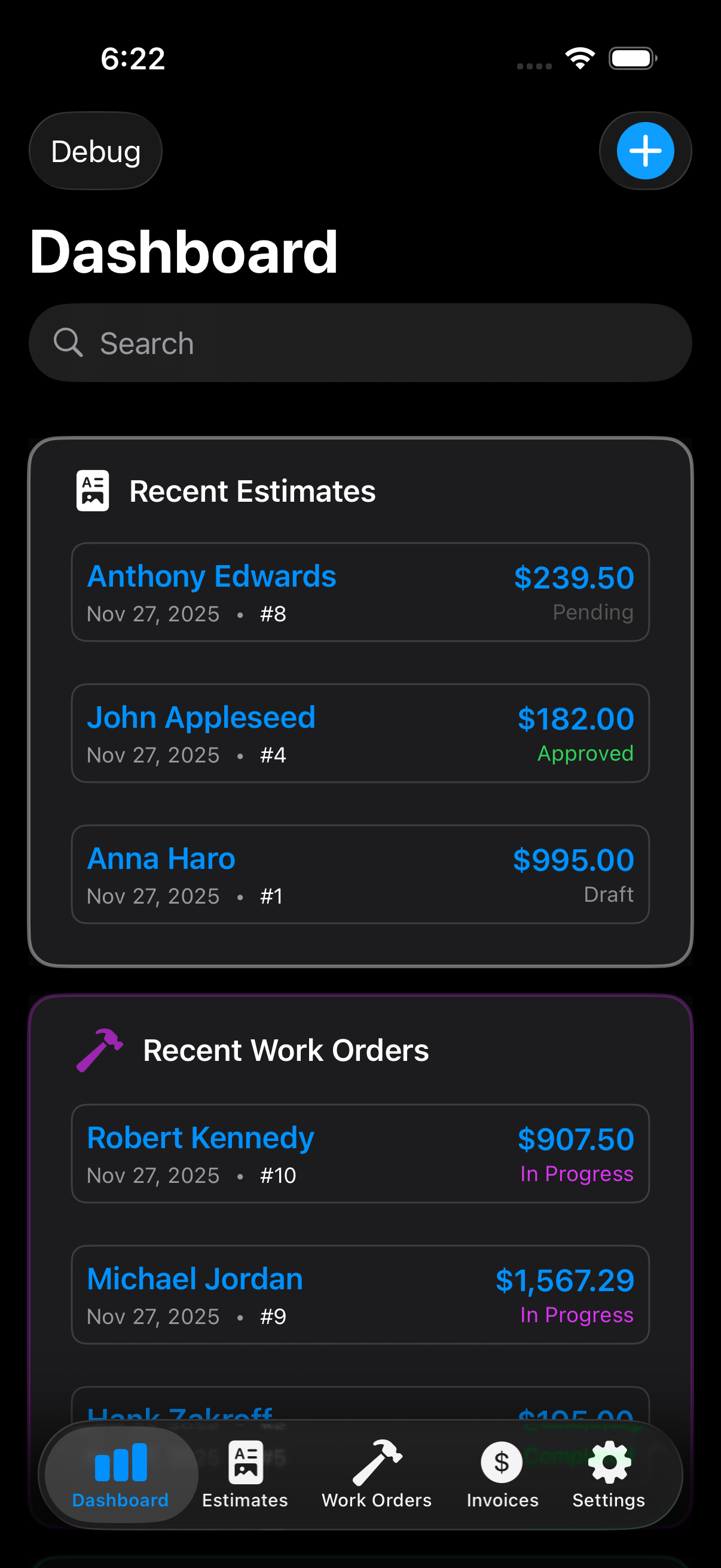This screenshot has width=721, height=1568.
Task: Tap the plus button to create a new item
Action: point(645,150)
